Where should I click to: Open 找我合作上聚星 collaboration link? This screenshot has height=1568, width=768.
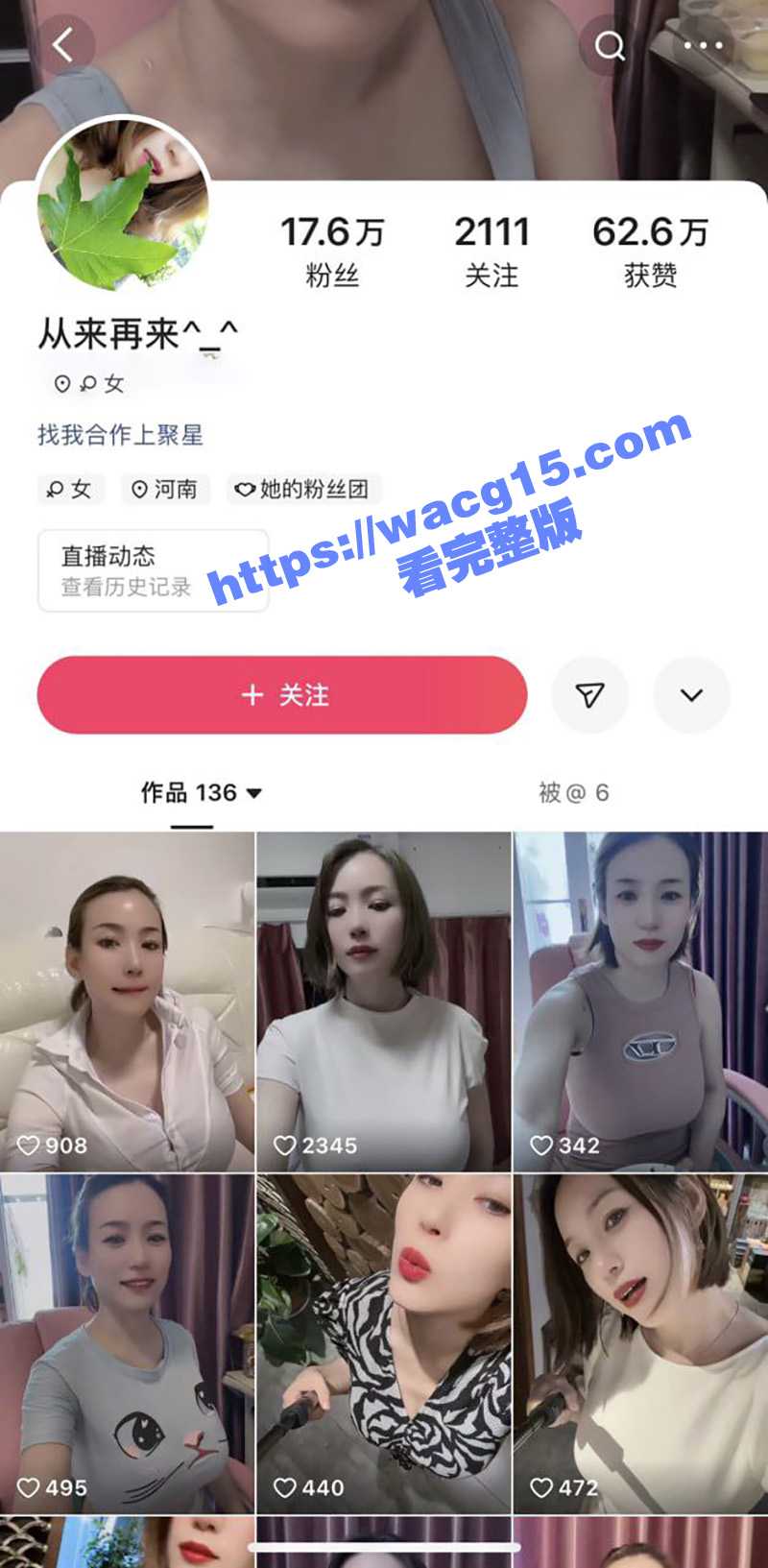[x=122, y=434]
